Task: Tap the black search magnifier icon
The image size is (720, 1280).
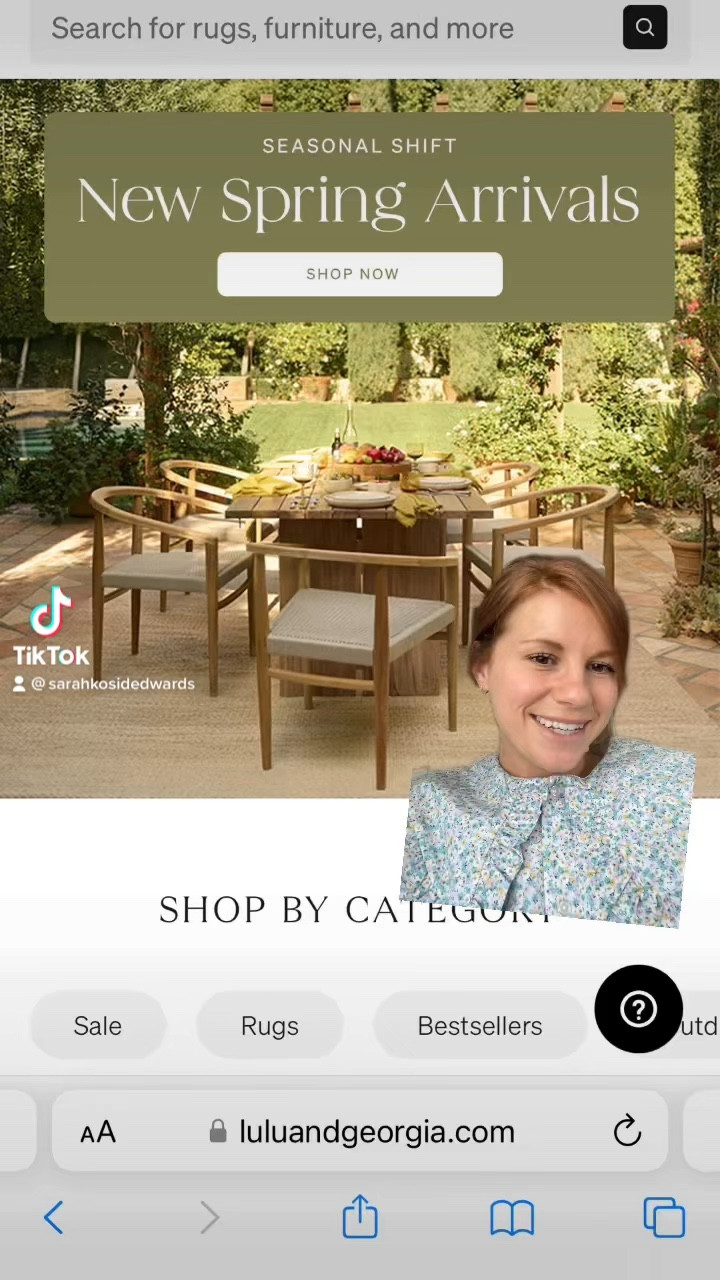Action: [645, 28]
